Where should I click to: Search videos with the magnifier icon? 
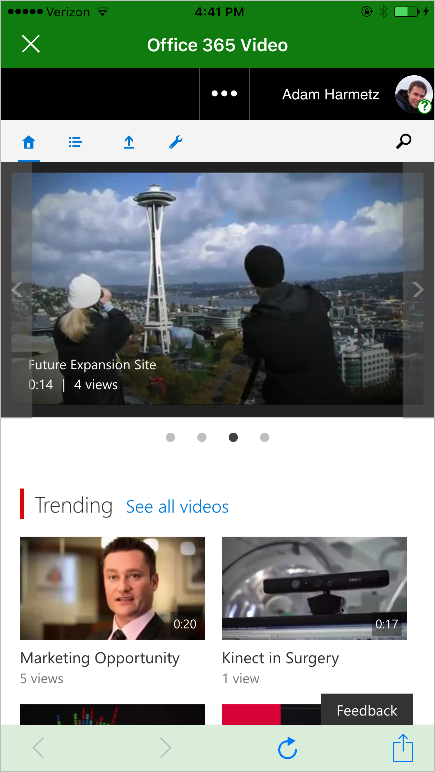[x=404, y=141]
